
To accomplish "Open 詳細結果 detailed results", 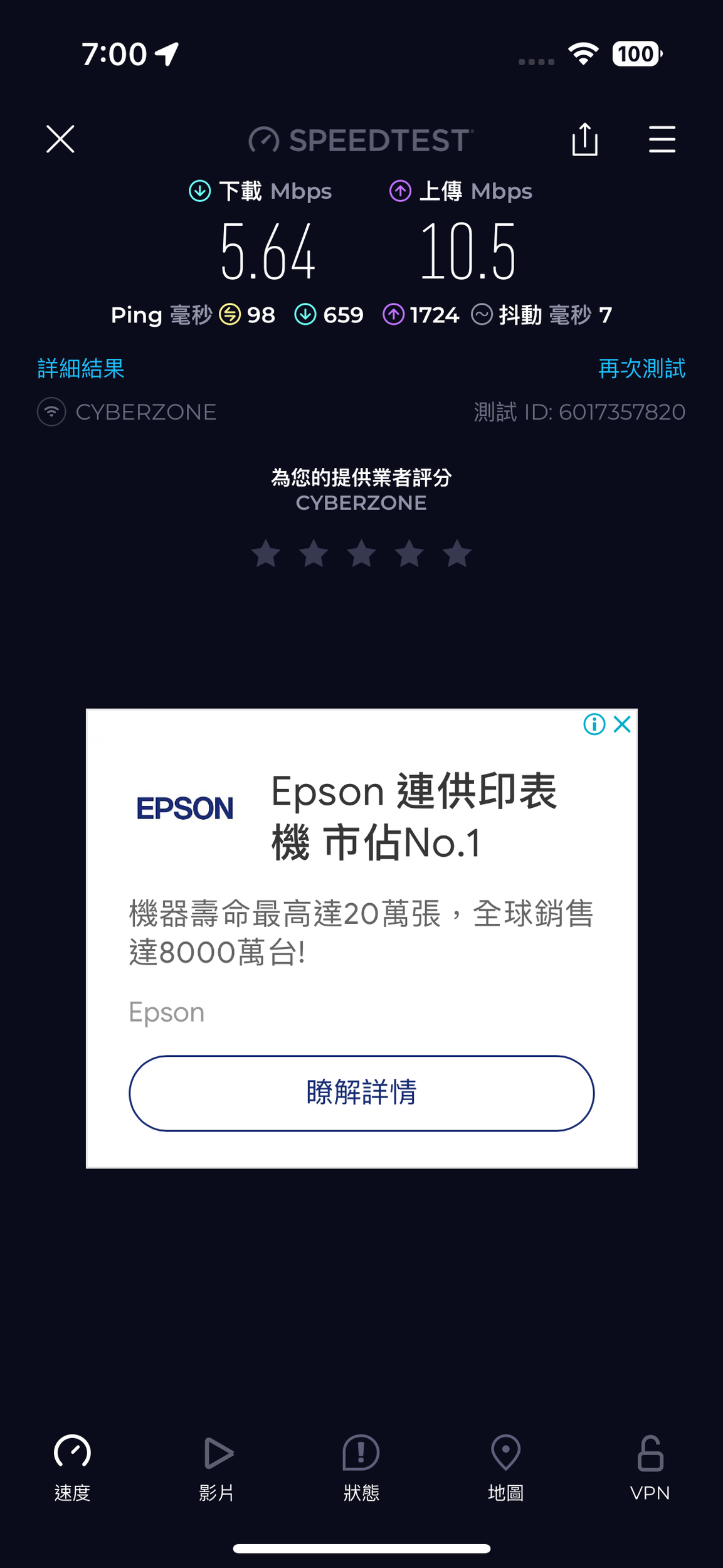I will pos(81,368).
